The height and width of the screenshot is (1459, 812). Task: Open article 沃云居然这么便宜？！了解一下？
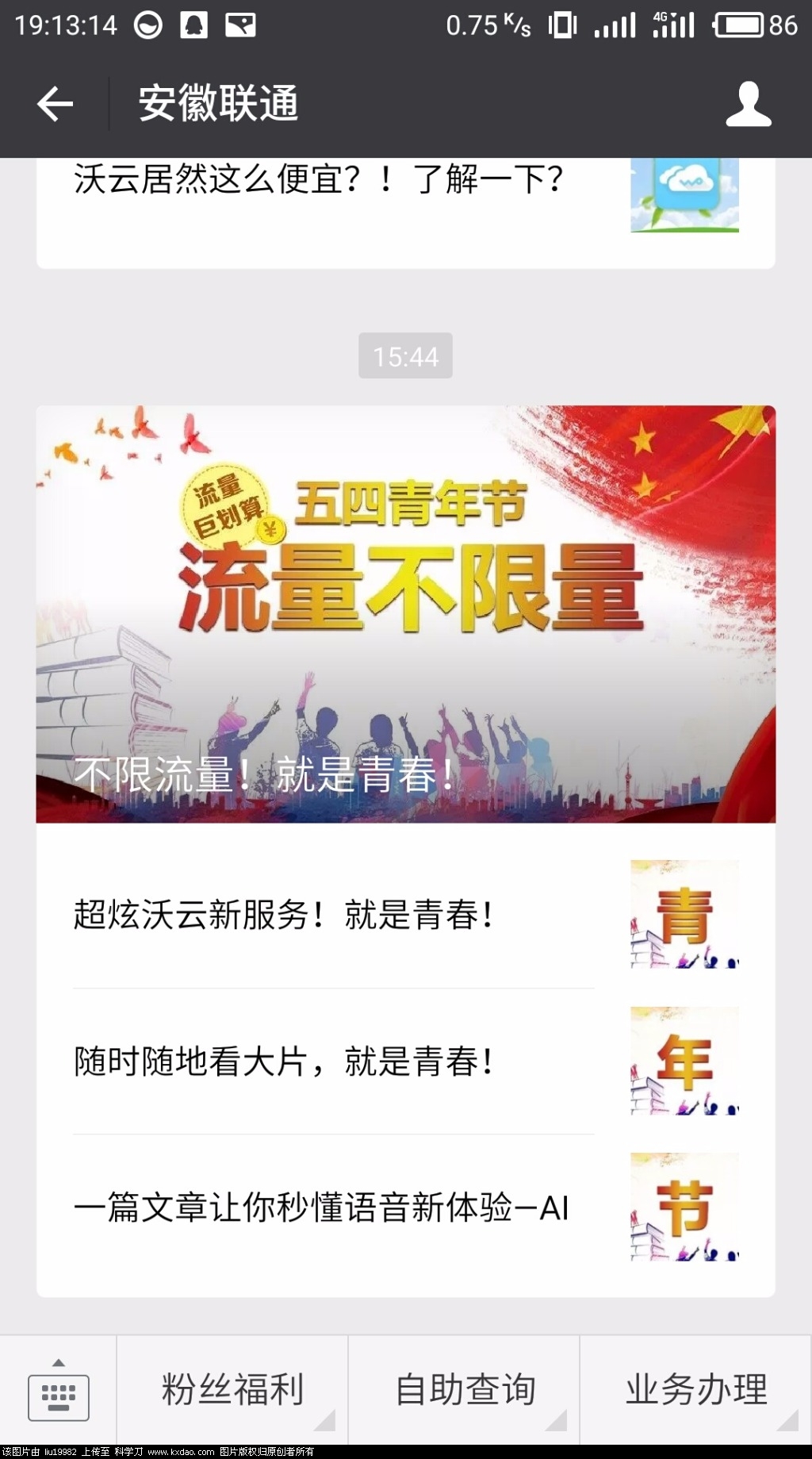click(319, 179)
